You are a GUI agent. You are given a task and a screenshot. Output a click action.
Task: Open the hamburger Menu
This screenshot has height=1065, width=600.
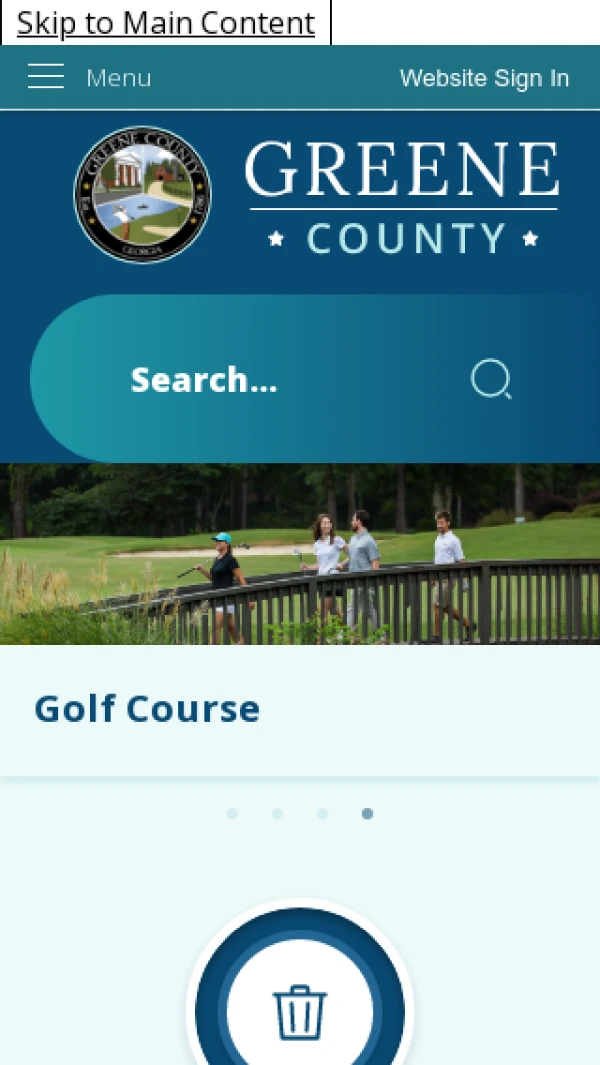tap(88, 77)
